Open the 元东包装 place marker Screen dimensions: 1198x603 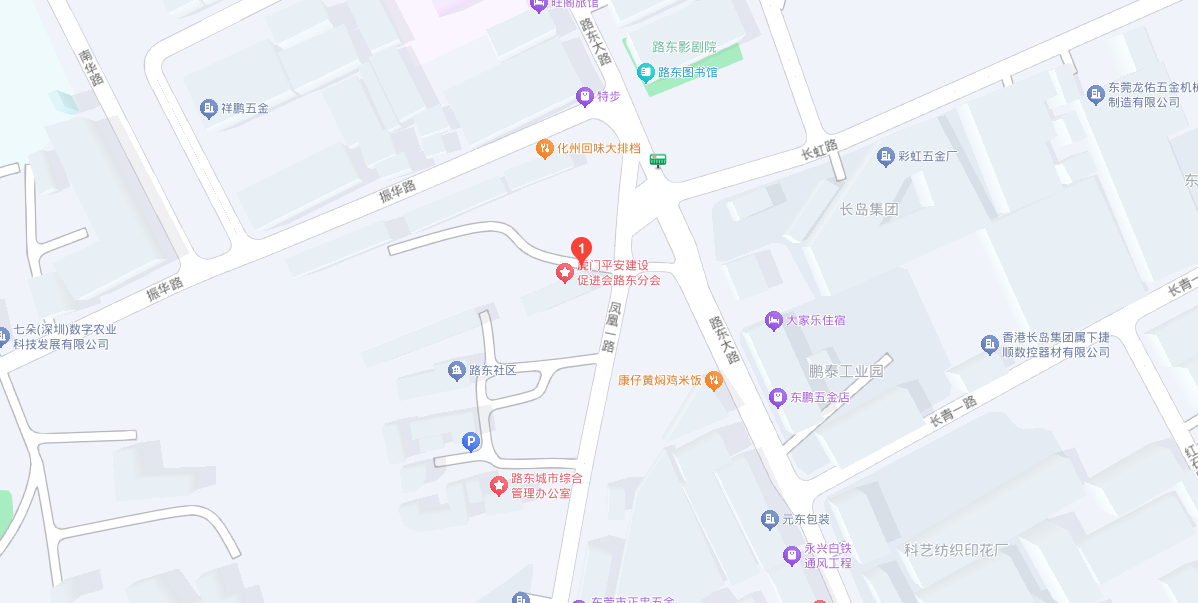click(x=769, y=519)
